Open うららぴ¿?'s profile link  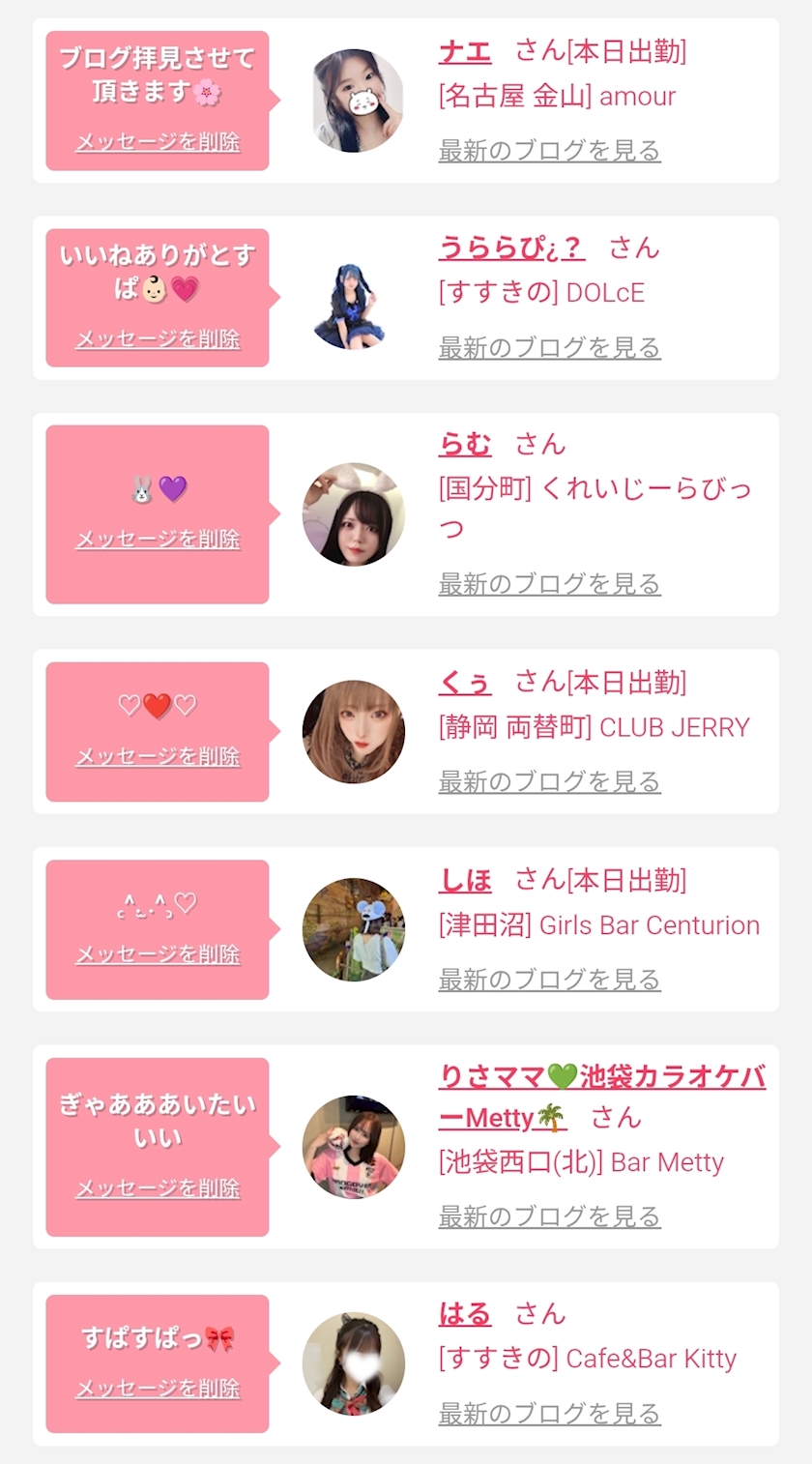pyautogui.click(x=511, y=249)
